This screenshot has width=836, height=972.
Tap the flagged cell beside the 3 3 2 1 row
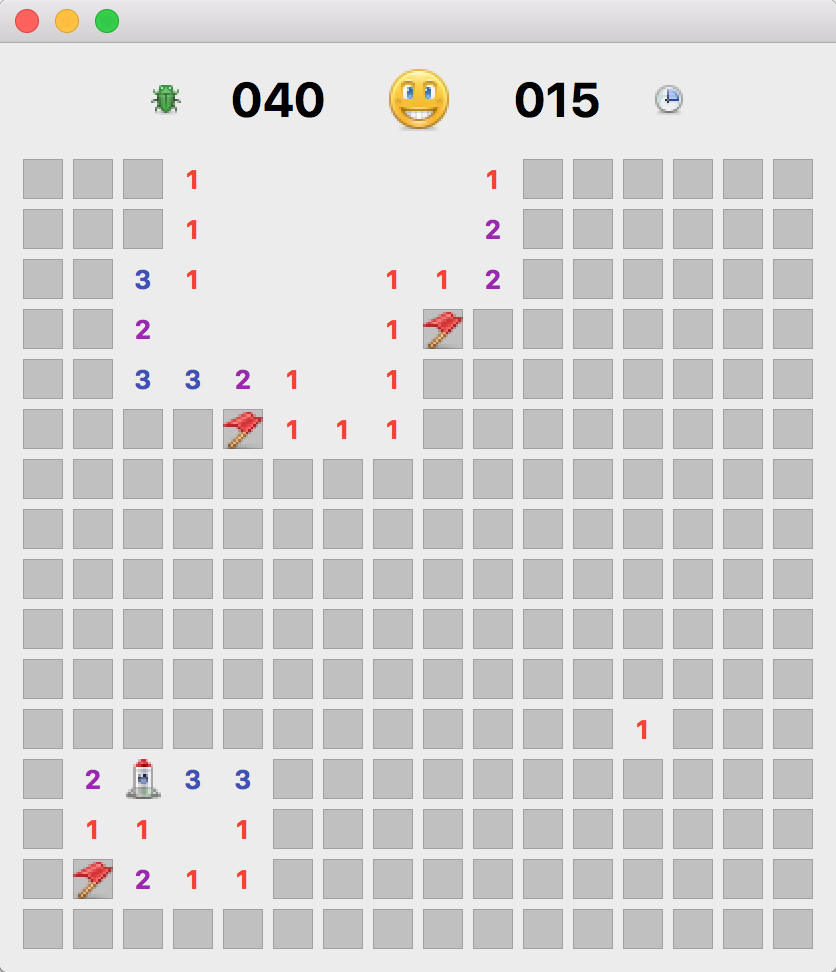pos(243,429)
